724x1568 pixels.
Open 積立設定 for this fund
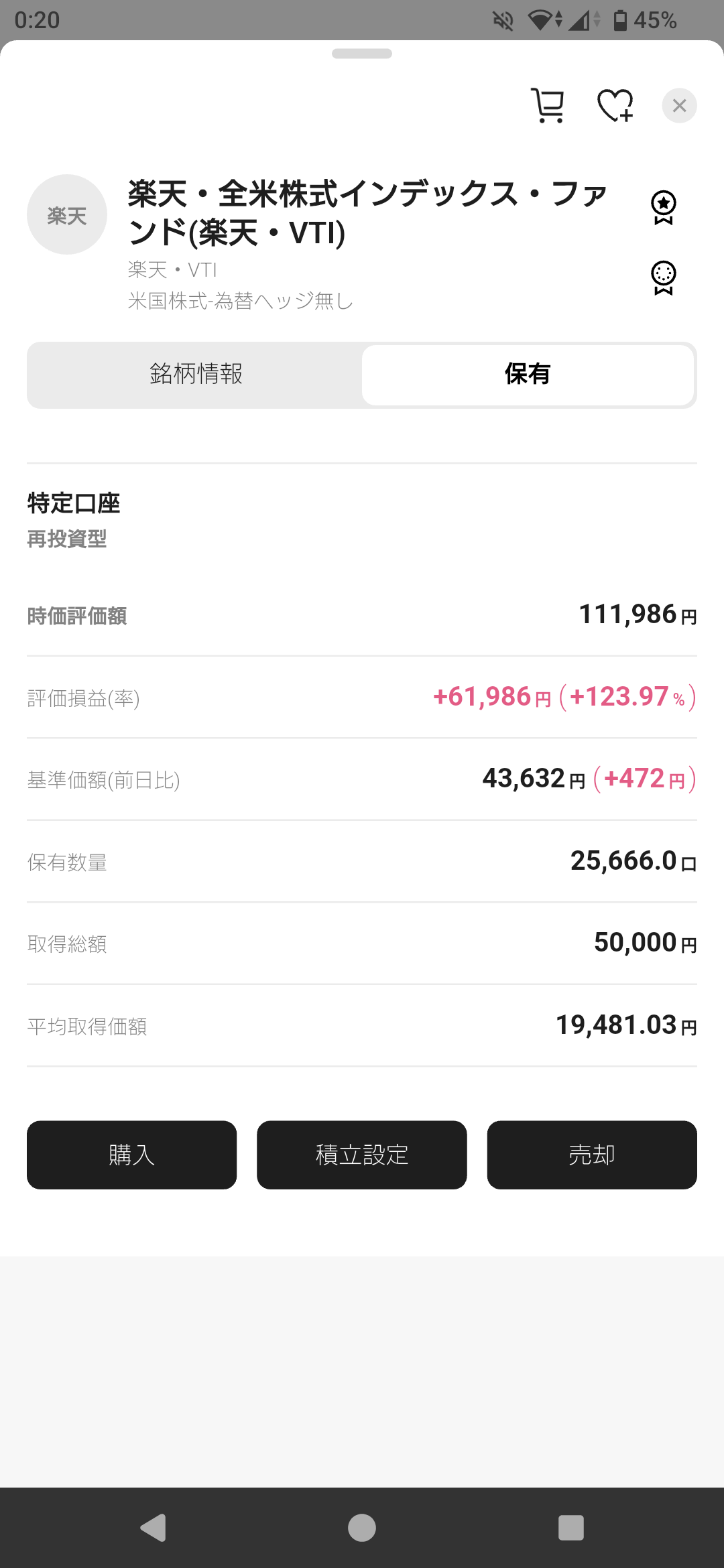pyautogui.click(x=362, y=1155)
